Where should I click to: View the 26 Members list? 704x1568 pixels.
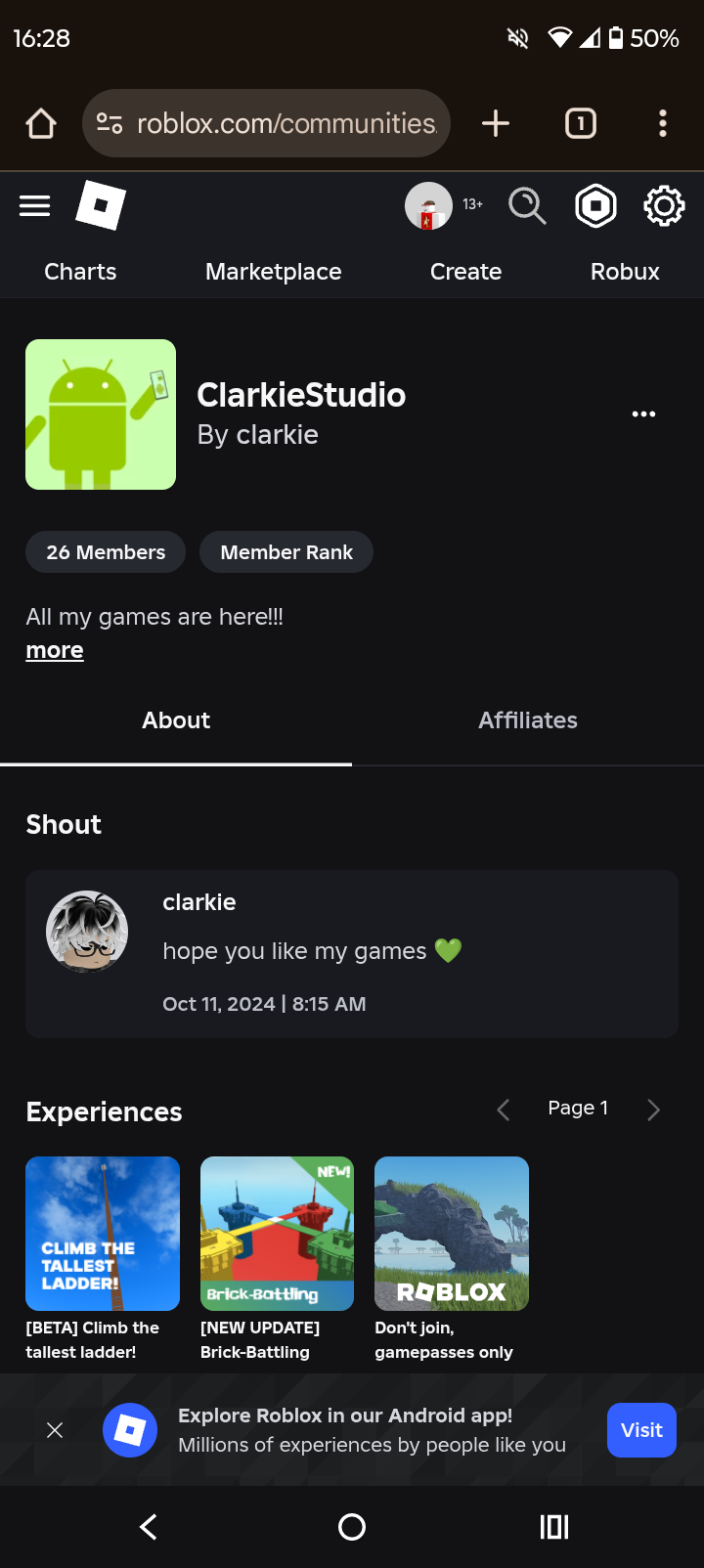(106, 552)
